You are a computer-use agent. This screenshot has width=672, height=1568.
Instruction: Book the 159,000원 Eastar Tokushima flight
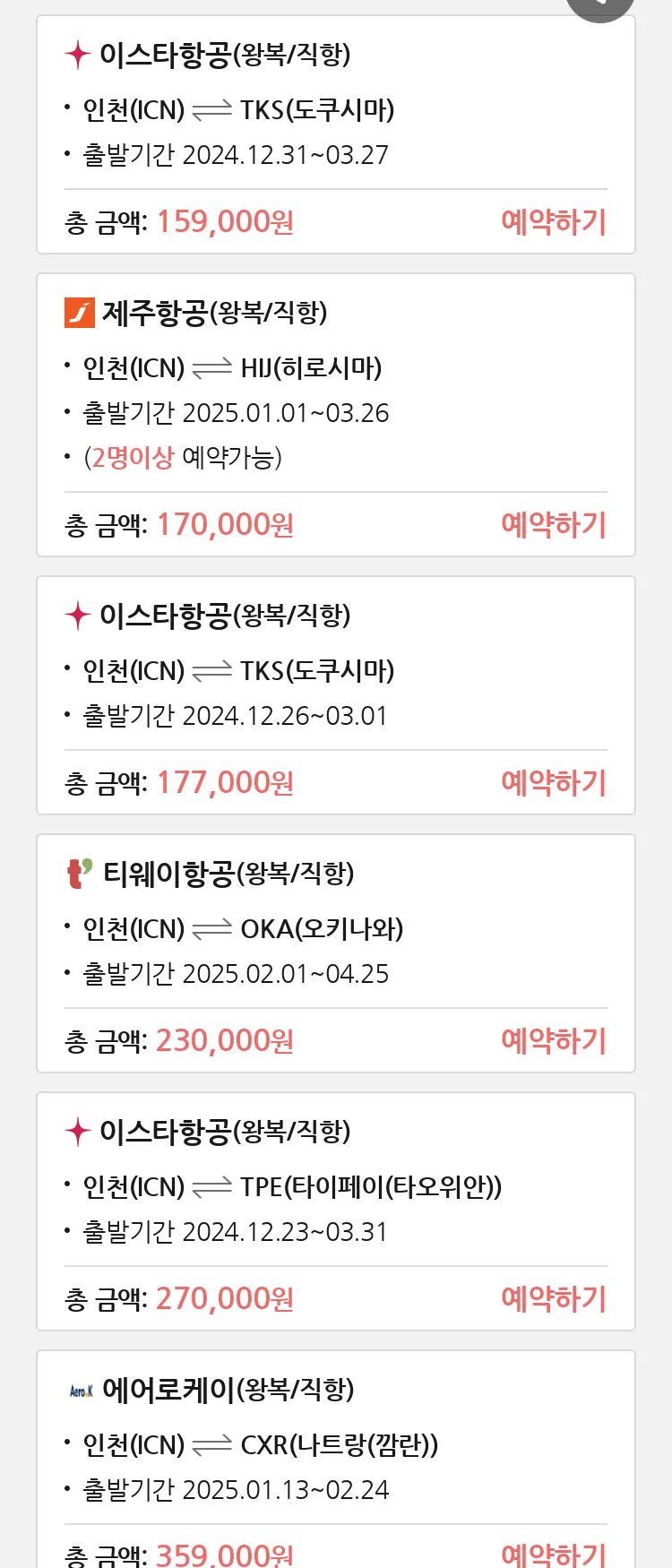[x=553, y=221]
